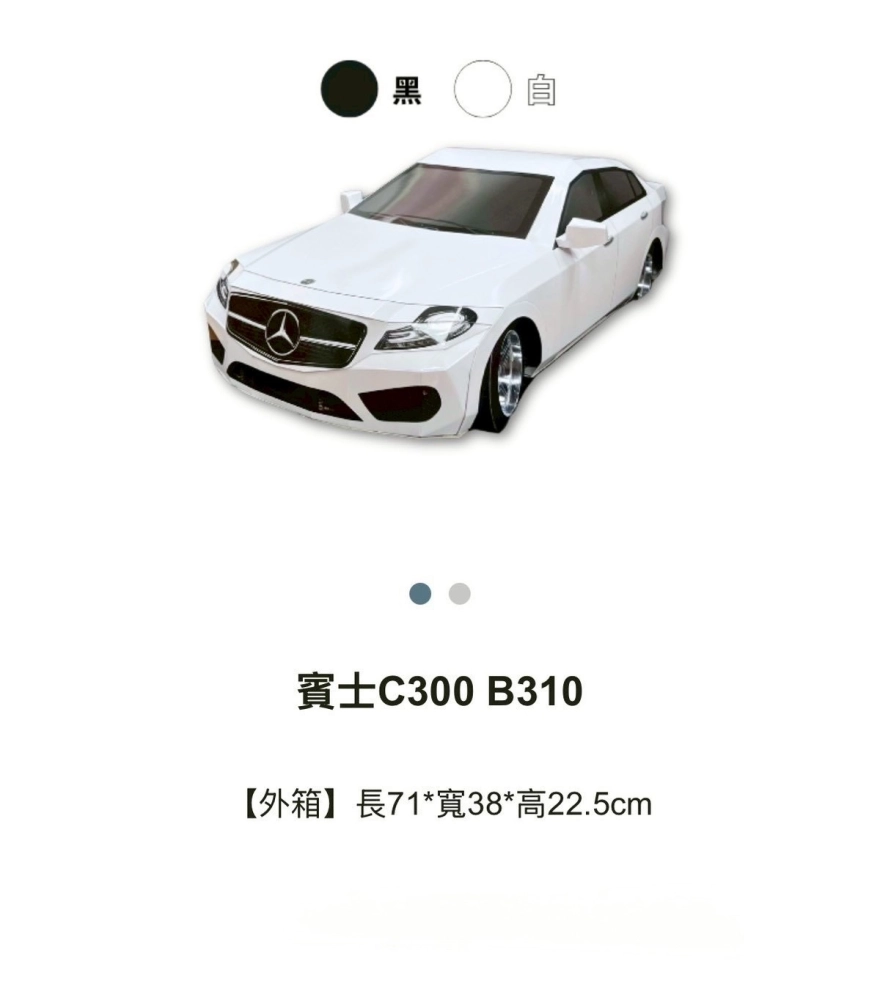This screenshot has height=1000, width=879.
Task: Tap the first carousel page dot
Action: (420, 594)
